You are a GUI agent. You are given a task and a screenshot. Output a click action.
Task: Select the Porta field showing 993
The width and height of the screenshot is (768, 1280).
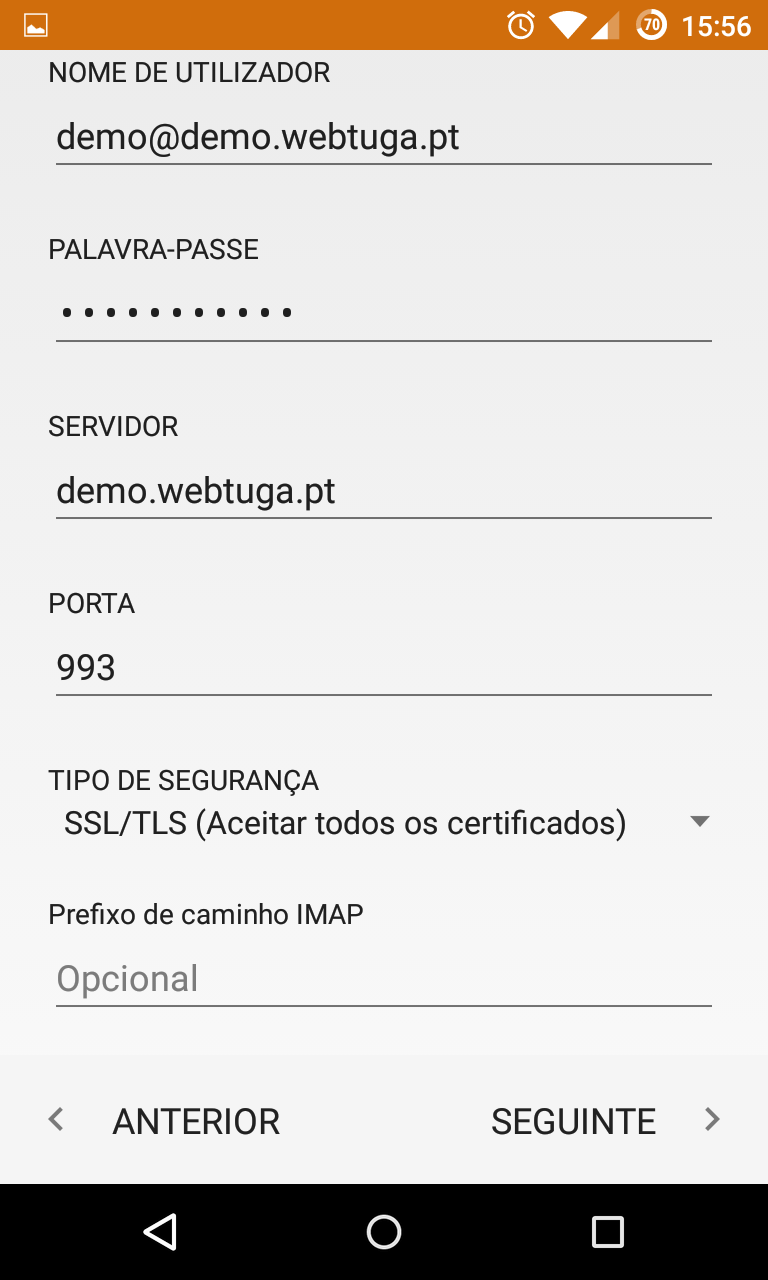tap(383, 667)
